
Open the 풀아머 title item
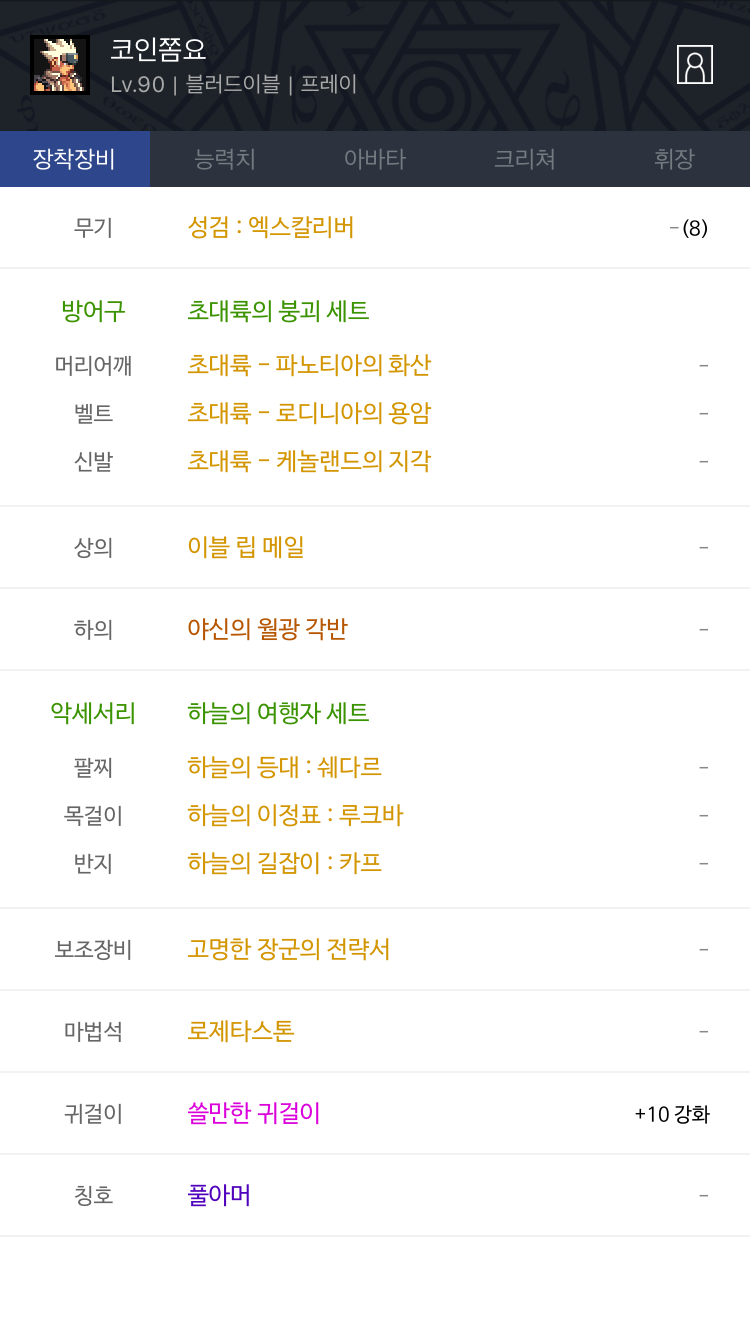(x=219, y=1195)
